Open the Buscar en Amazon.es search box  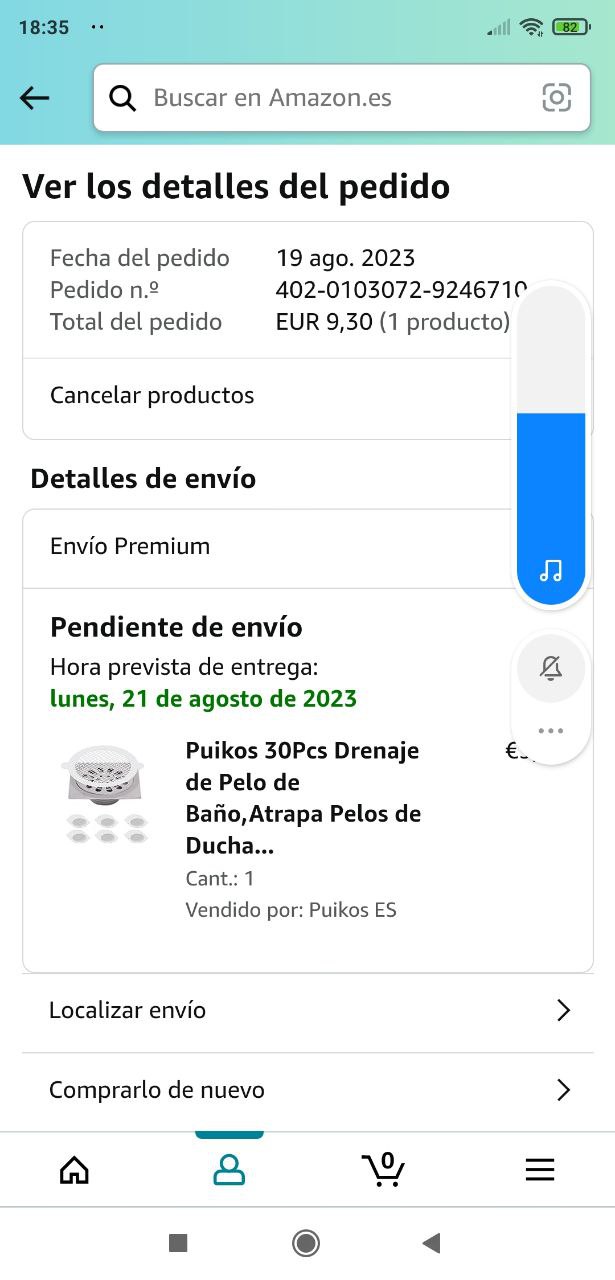point(320,98)
